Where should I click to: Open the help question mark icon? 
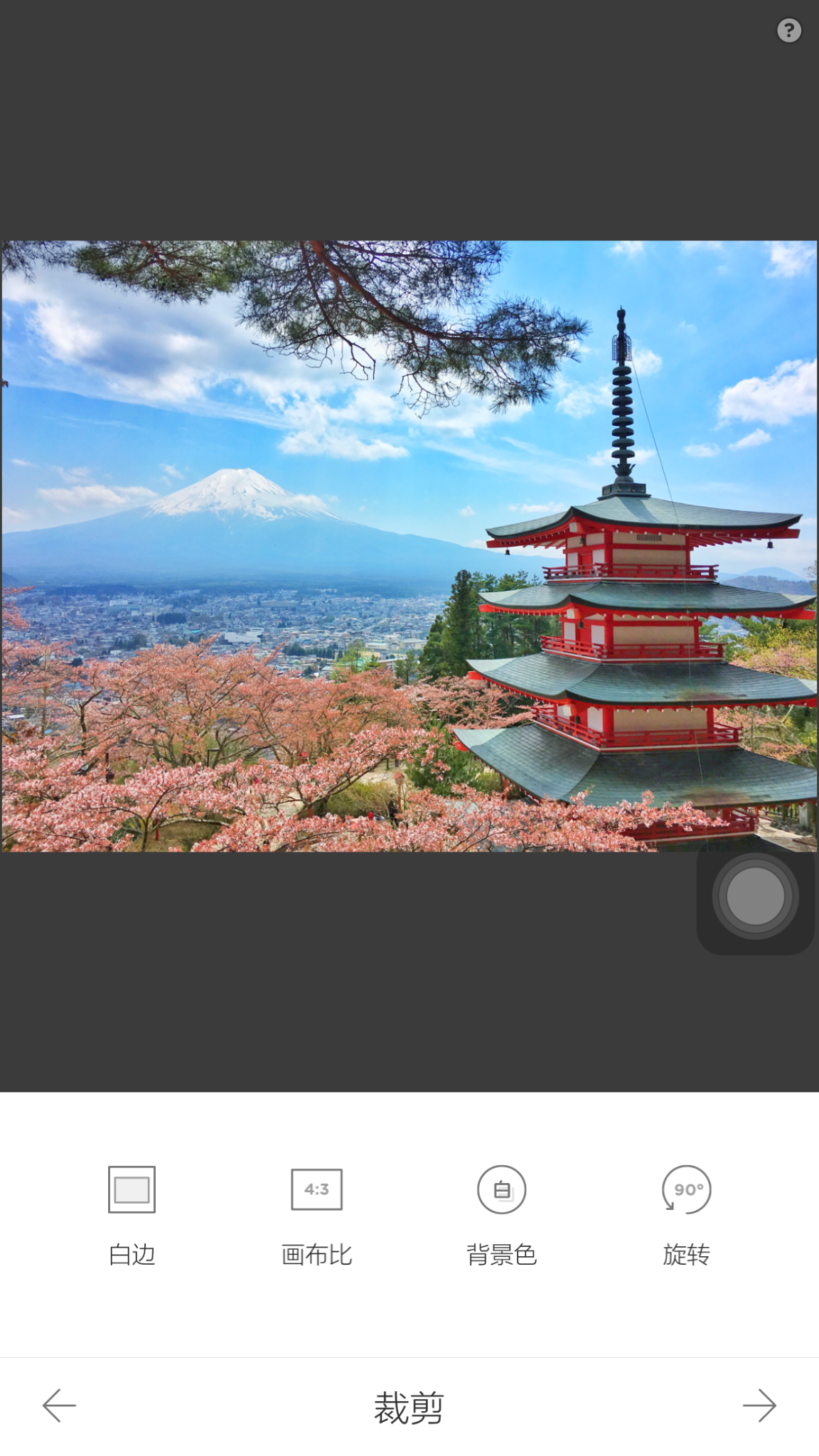(x=788, y=31)
